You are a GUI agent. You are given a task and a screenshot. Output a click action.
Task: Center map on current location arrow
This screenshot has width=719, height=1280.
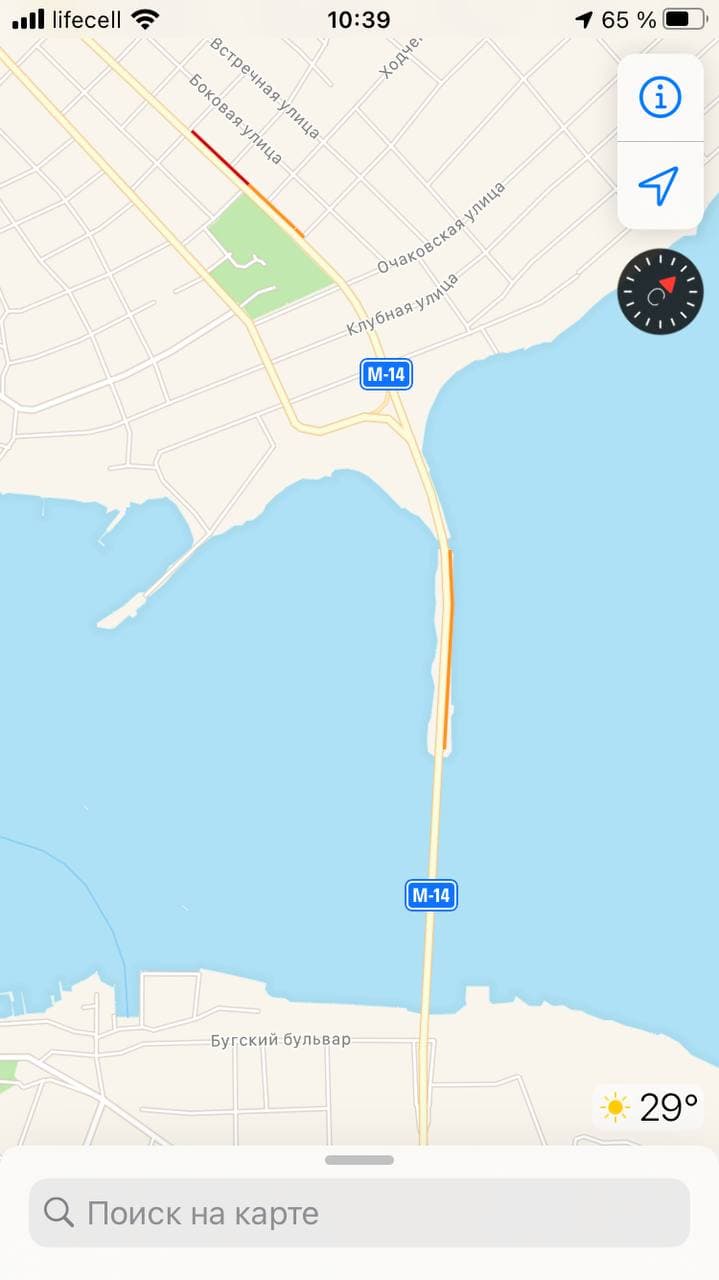pos(660,185)
